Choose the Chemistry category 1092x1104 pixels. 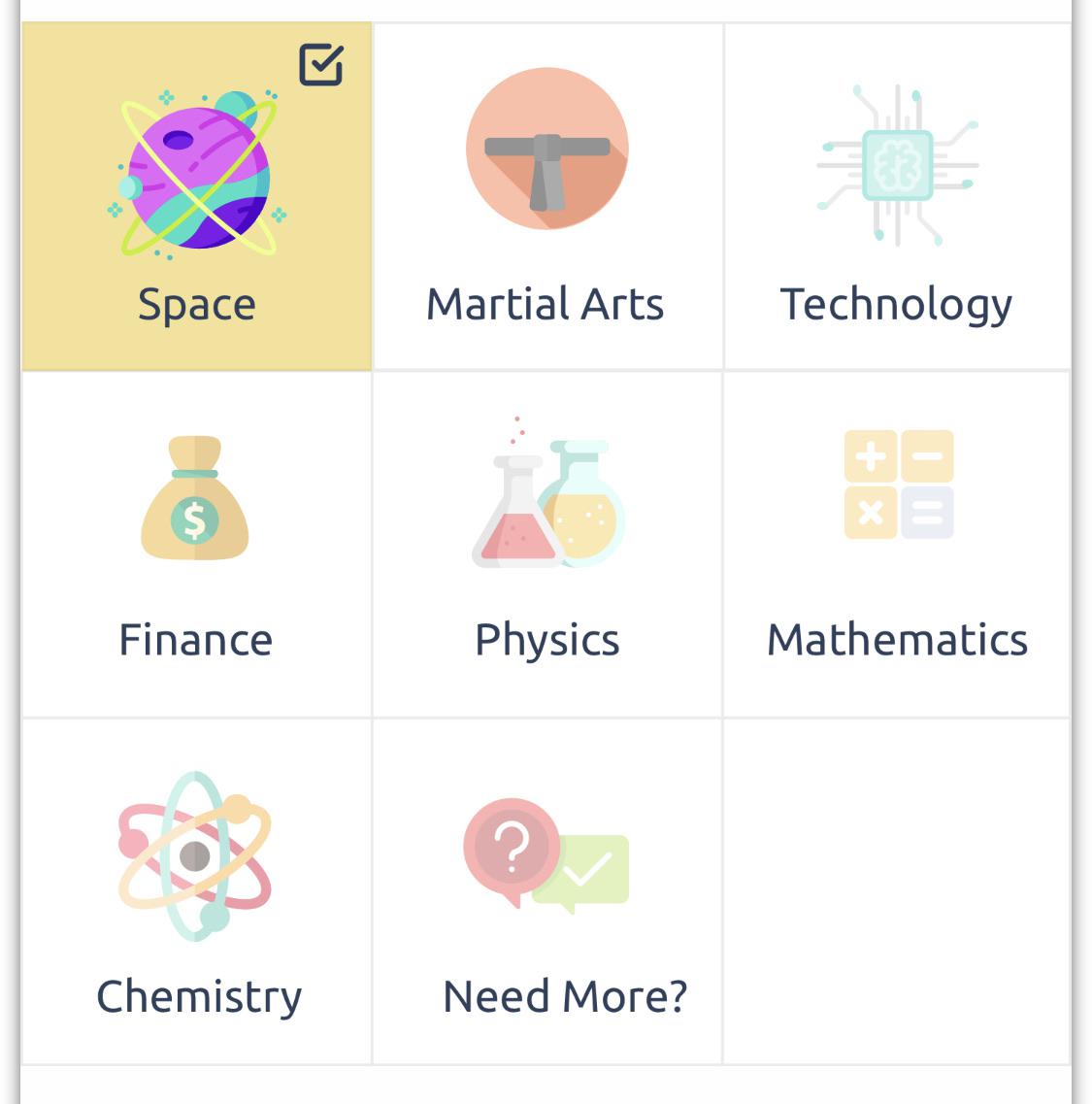(x=196, y=892)
